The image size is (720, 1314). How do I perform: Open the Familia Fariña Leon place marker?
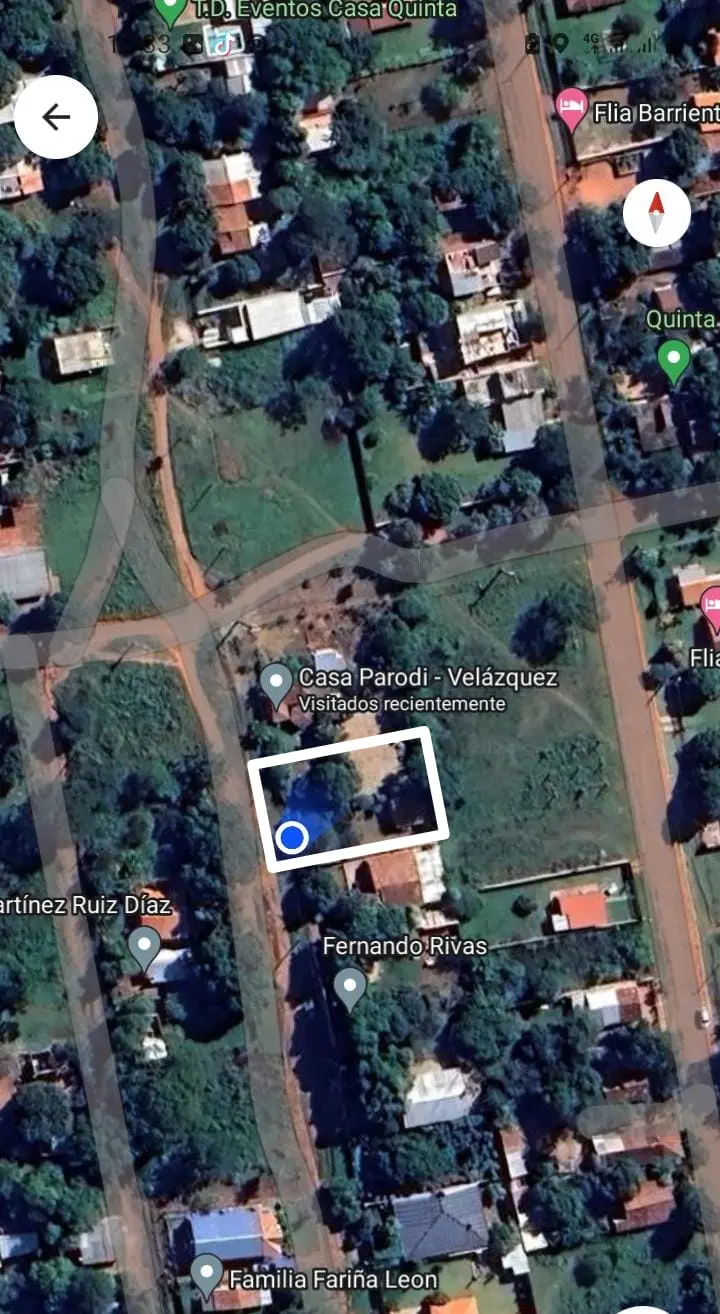coord(207,1276)
